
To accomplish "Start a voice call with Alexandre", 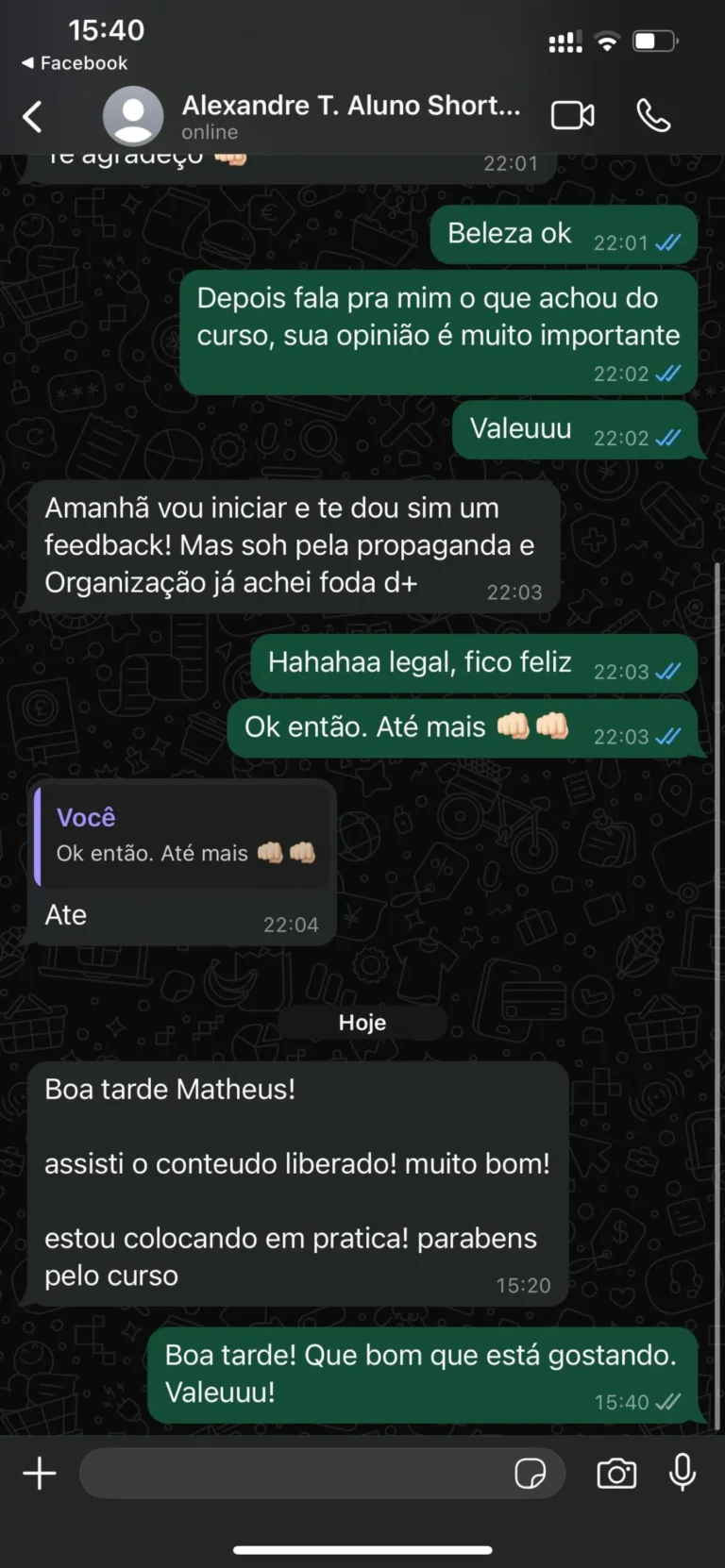I will click(x=653, y=116).
